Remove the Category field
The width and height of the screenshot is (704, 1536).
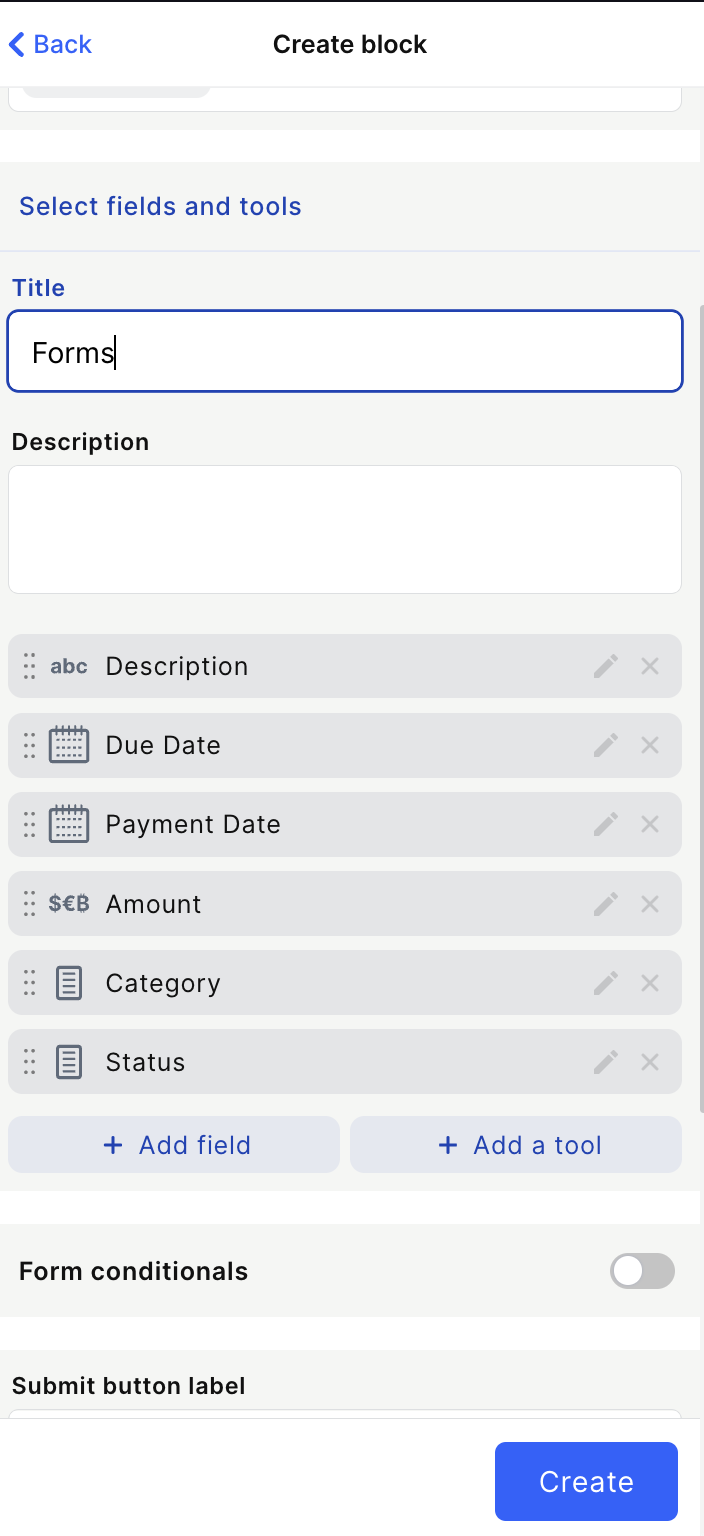coord(650,983)
